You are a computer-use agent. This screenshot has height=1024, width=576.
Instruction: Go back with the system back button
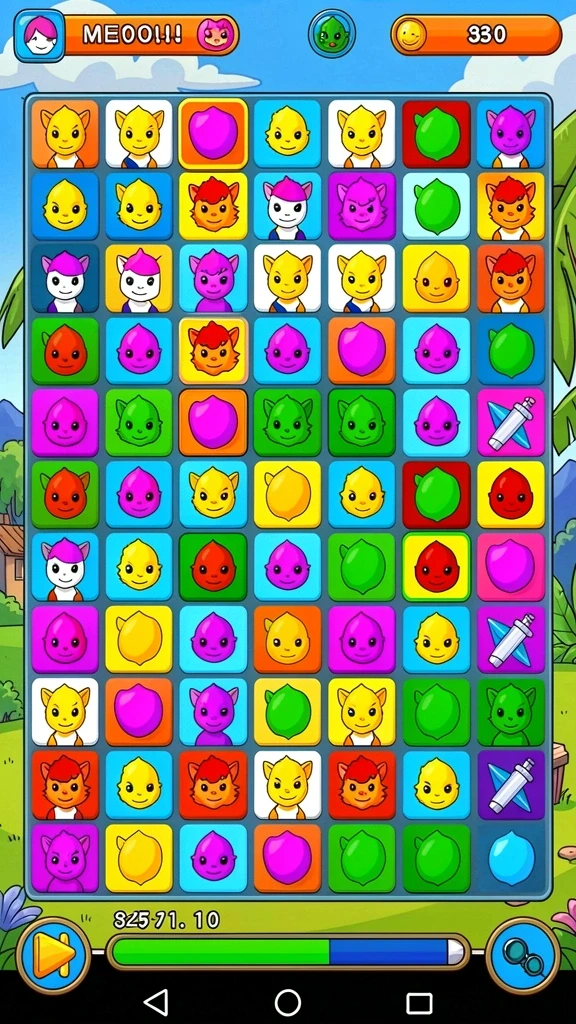point(155,1002)
